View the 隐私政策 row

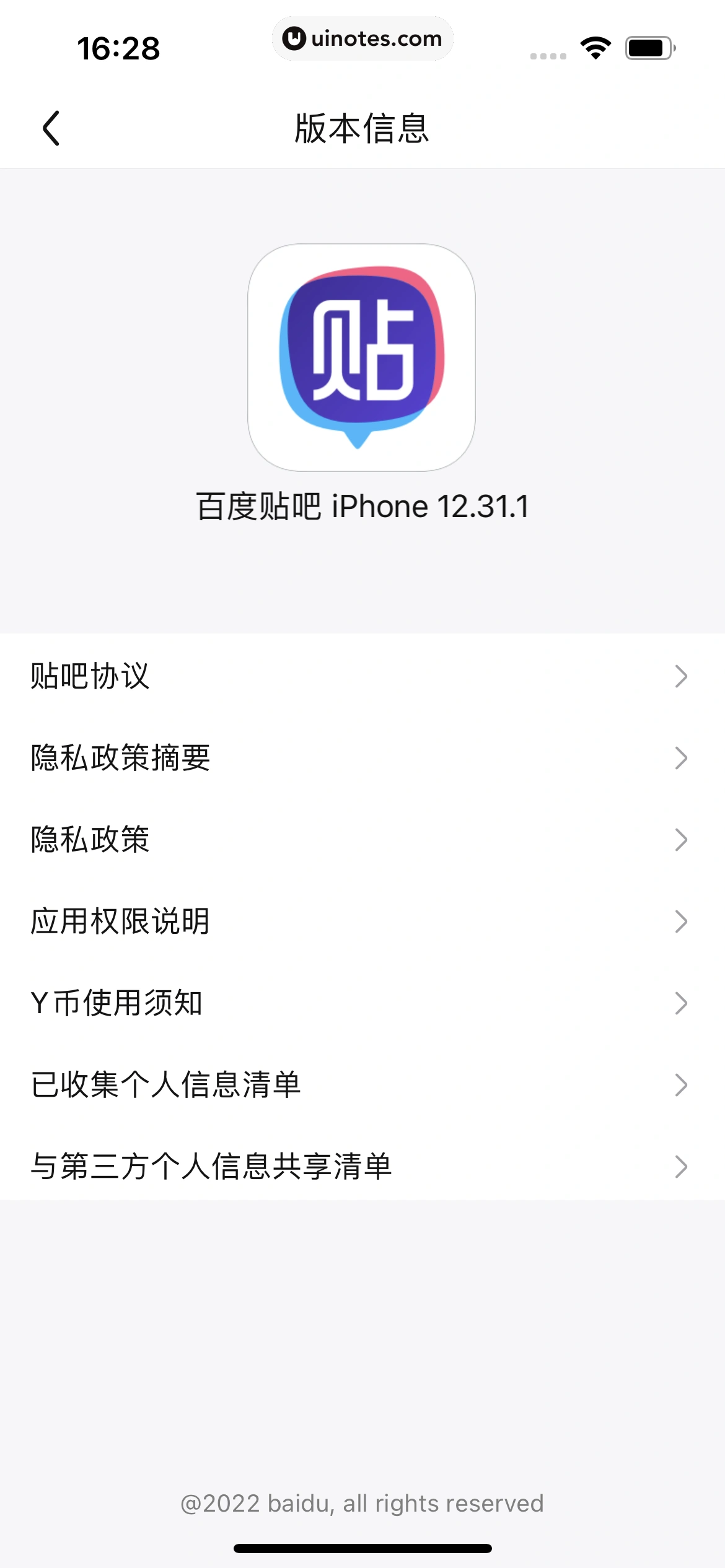[362, 839]
